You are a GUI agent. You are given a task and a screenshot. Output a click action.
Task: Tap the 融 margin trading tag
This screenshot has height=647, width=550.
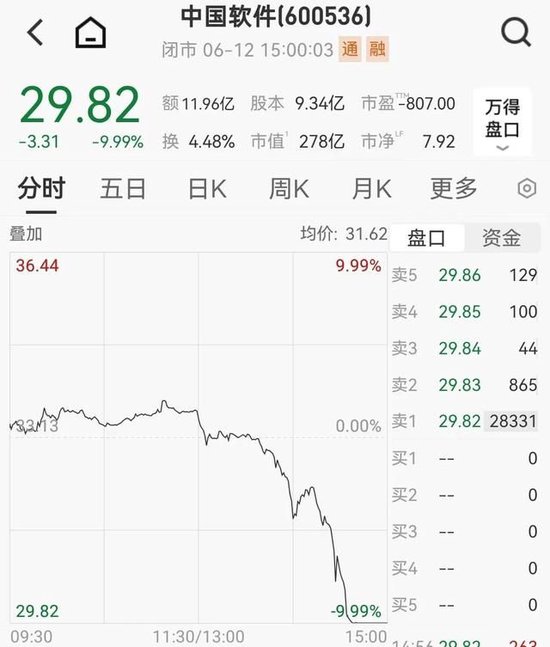[377, 49]
